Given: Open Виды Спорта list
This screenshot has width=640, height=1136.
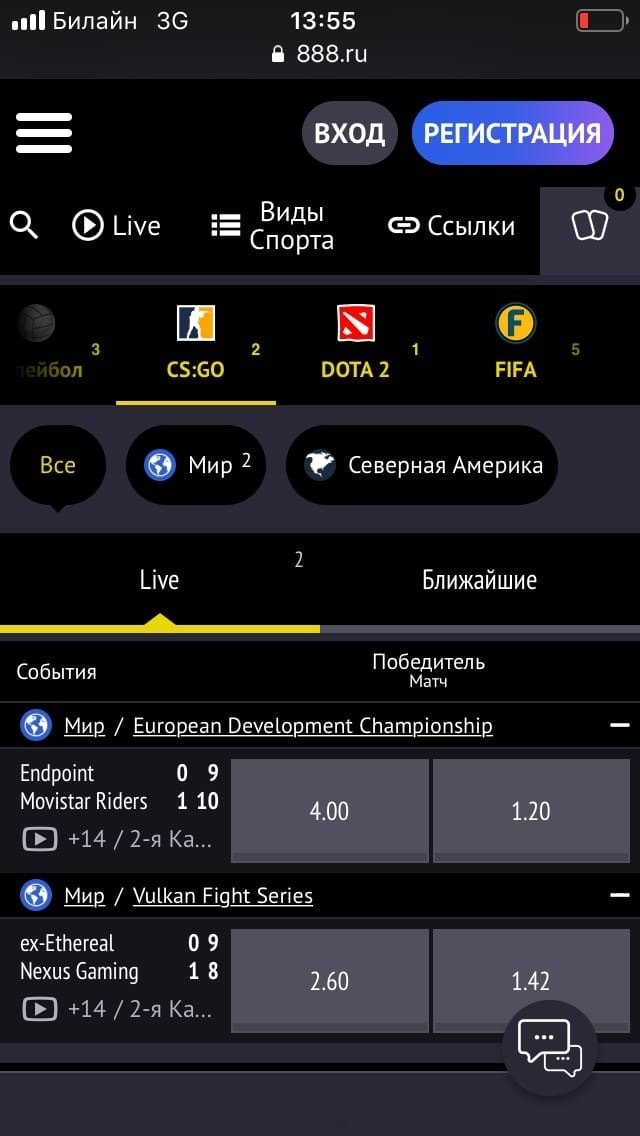Looking at the screenshot, I should click(272, 226).
